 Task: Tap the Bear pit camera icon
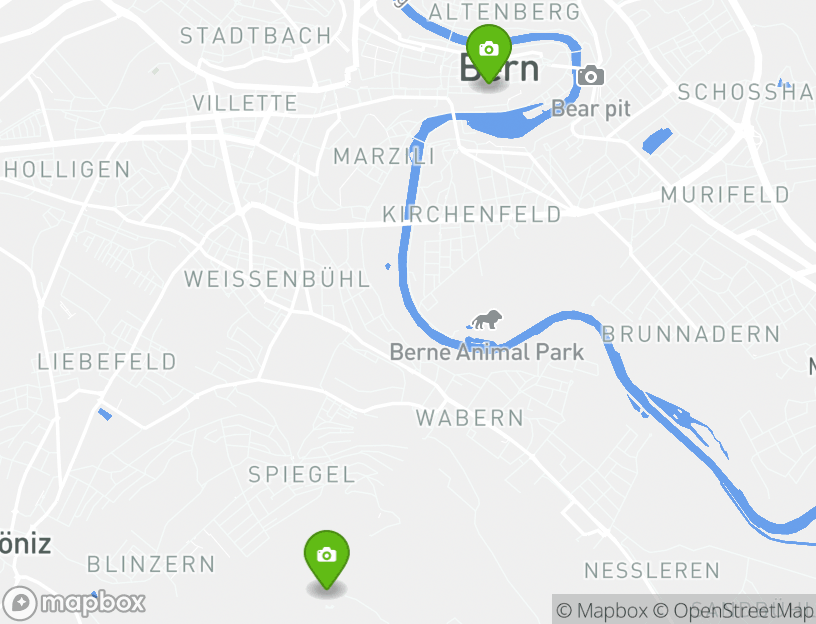591,76
